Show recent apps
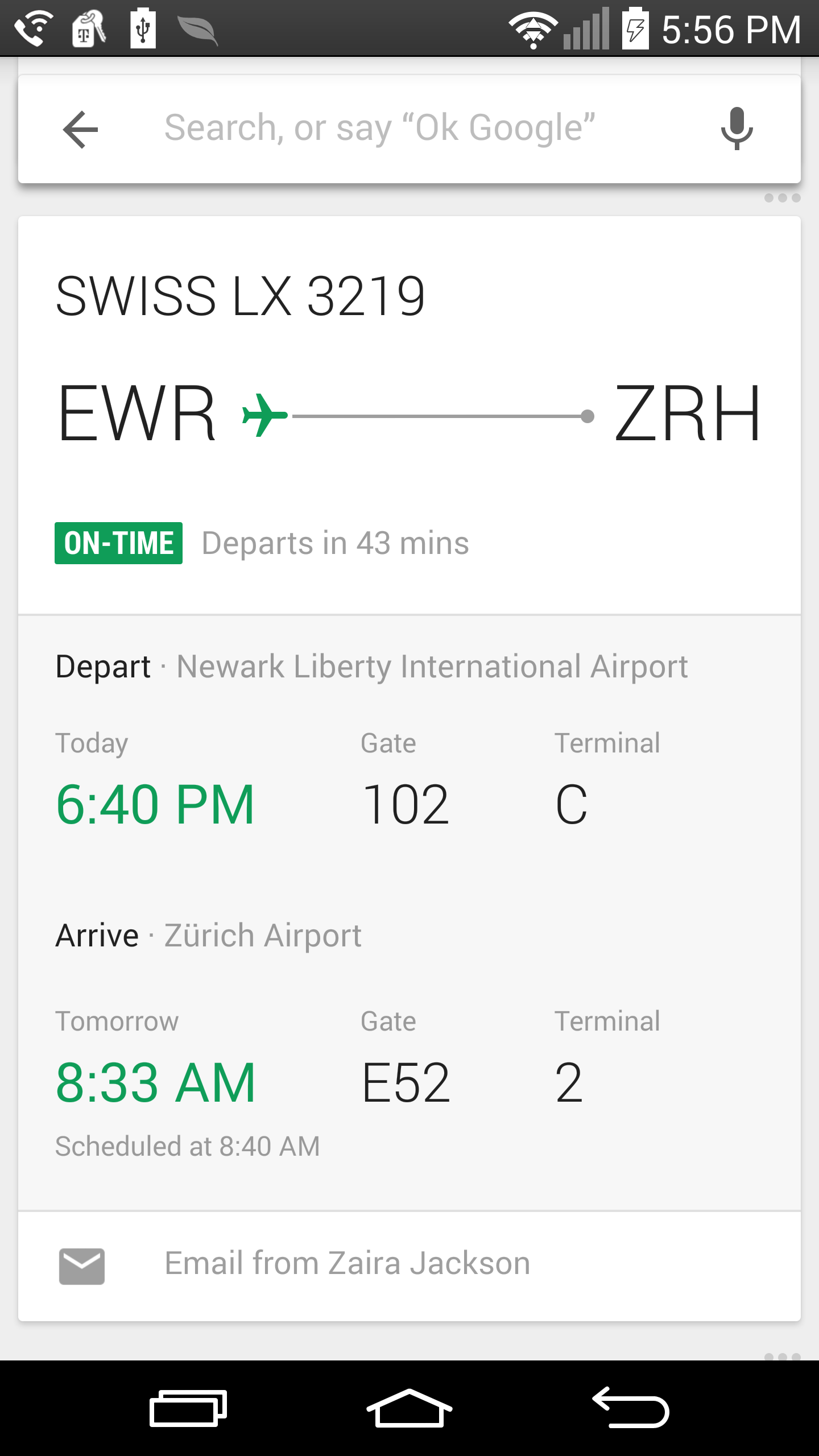This screenshot has height=1456, width=819. [188, 1408]
